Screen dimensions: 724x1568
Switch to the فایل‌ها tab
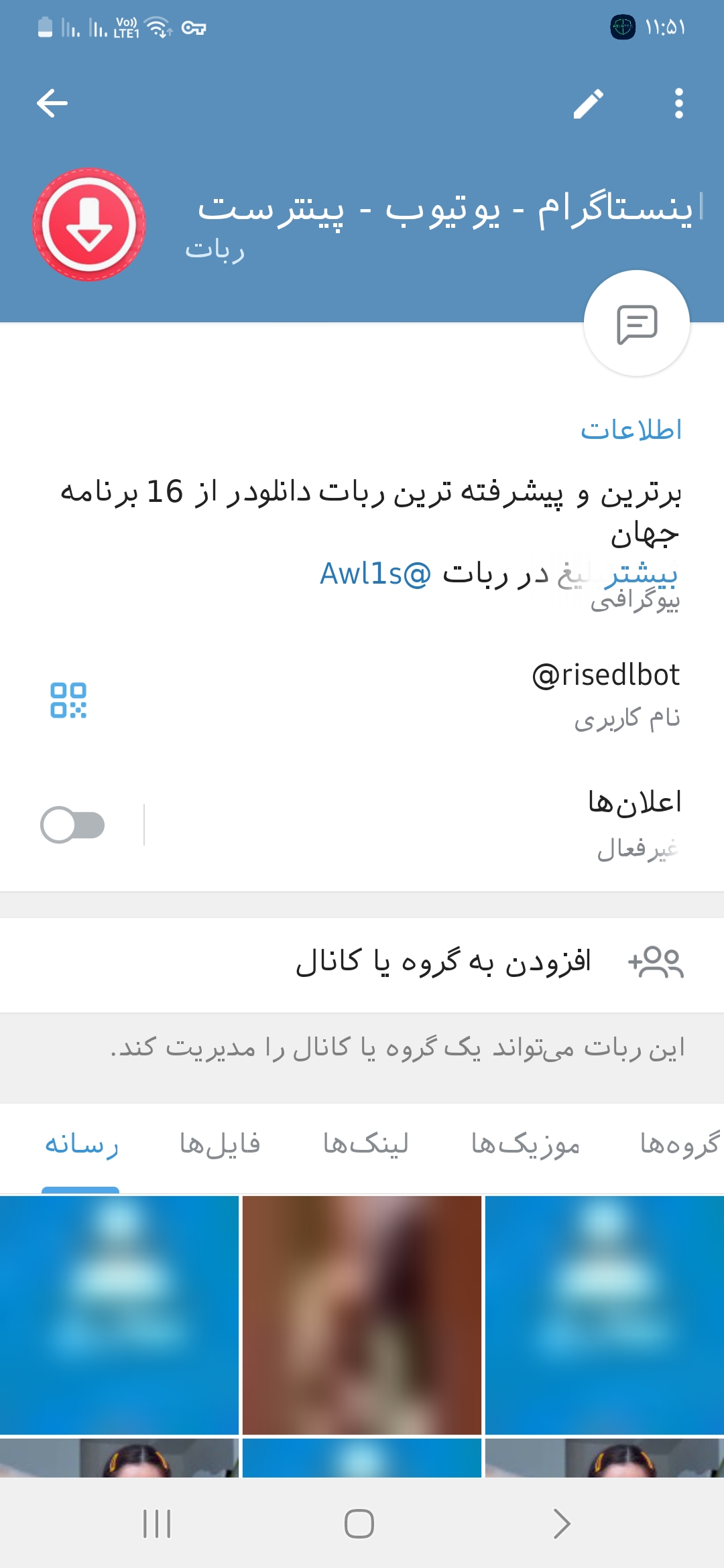(x=220, y=1145)
